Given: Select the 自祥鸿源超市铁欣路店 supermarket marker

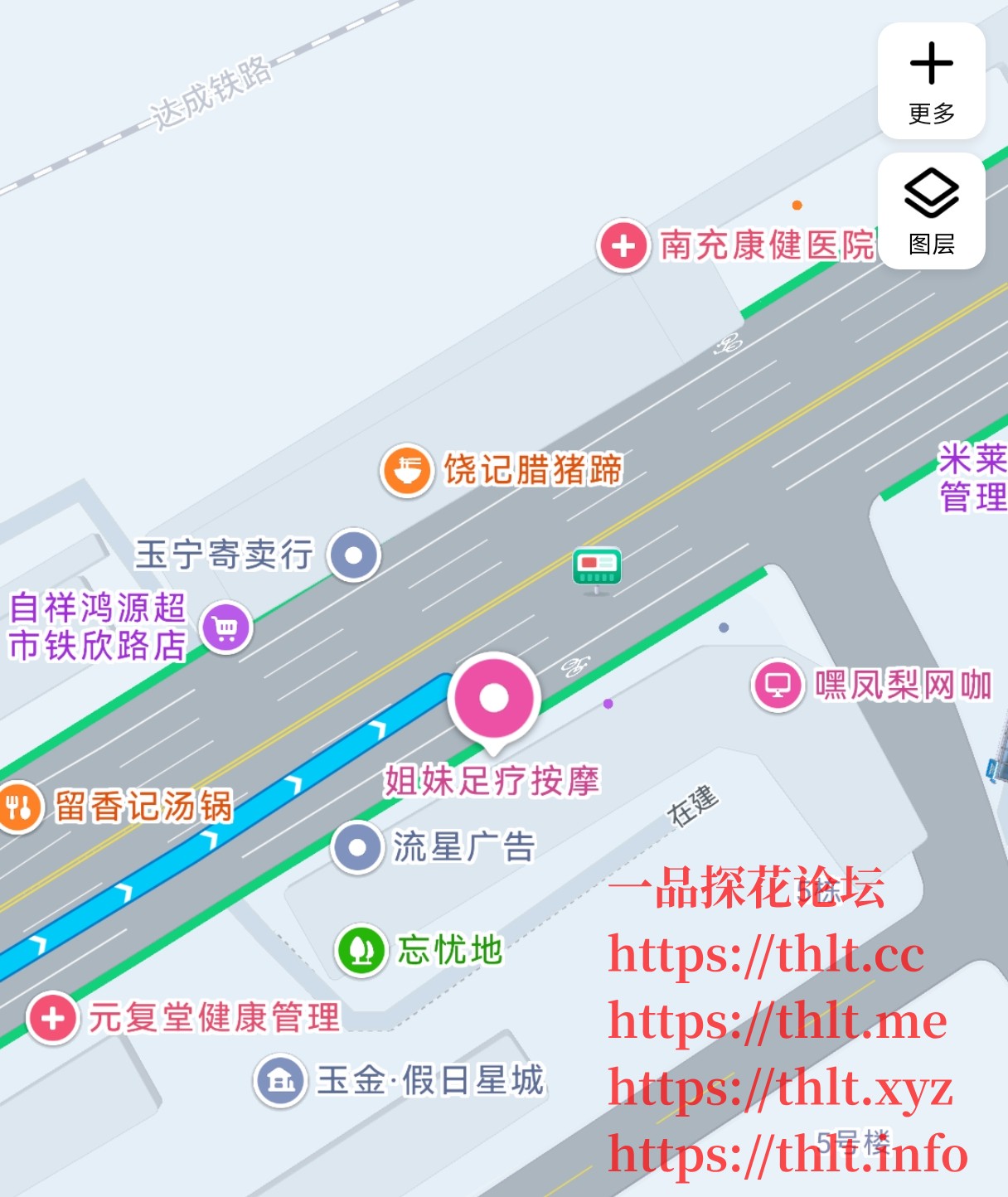Looking at the screenshot, I should [x=225, y=627].
